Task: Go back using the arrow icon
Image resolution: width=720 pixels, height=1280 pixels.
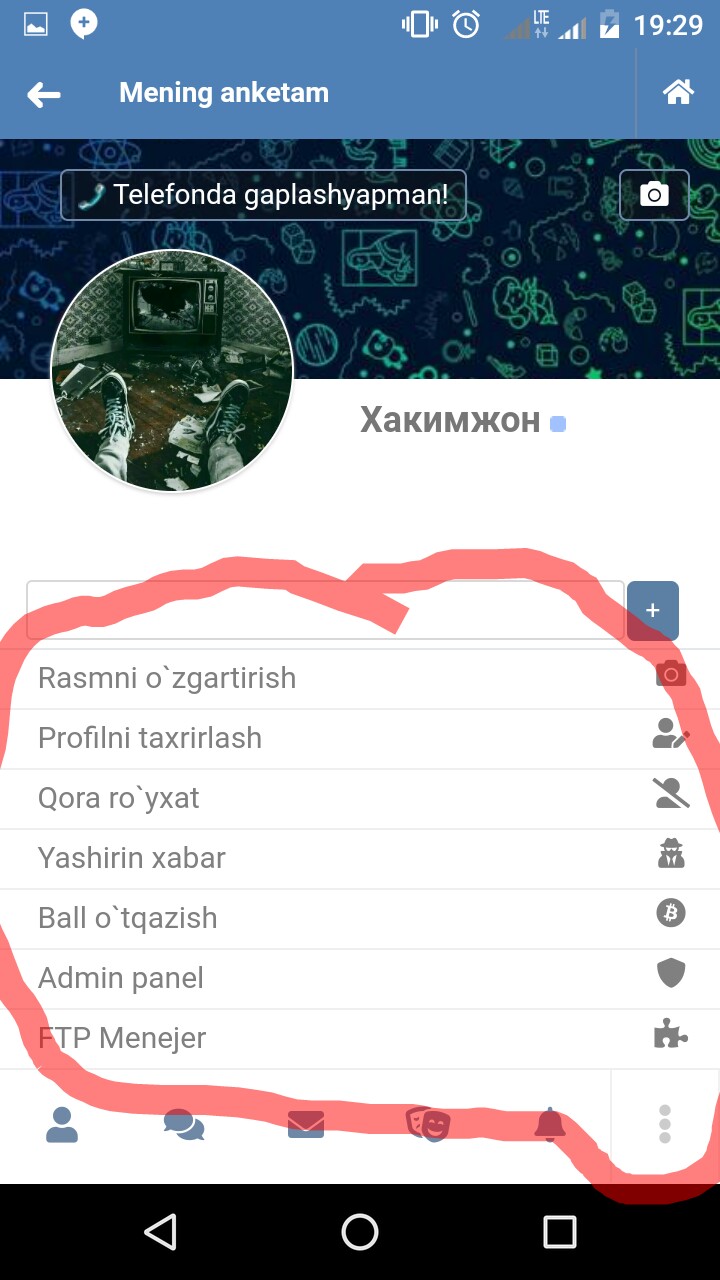Action: [43, 95]
